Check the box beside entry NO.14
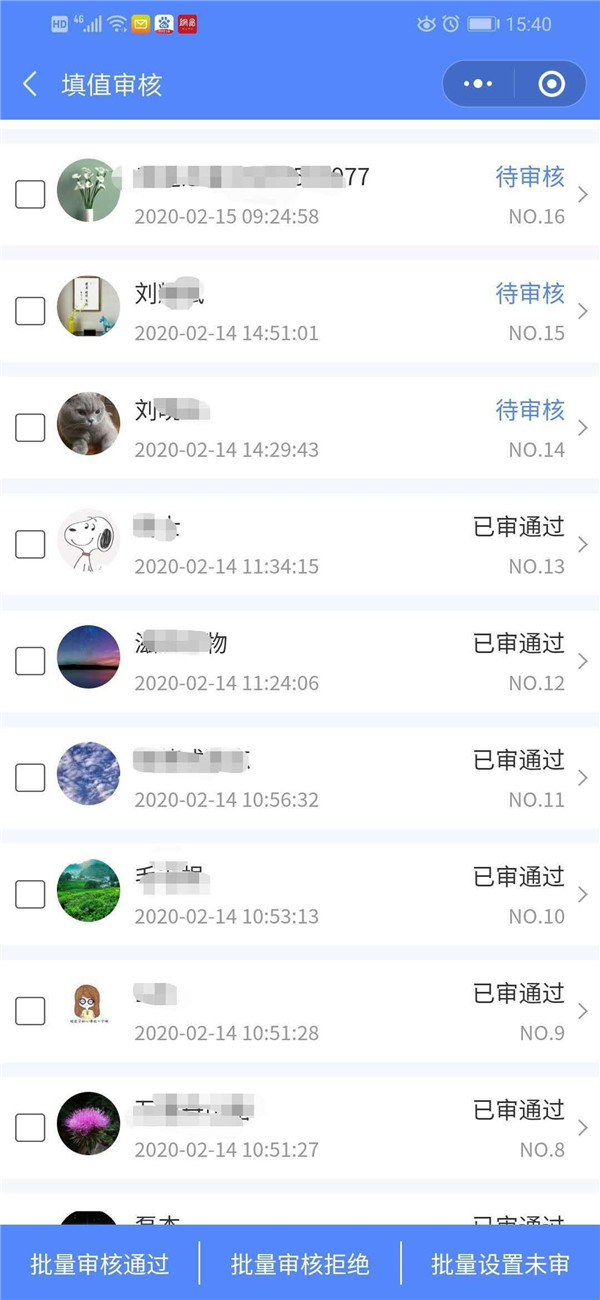The image size is (600, 1300). [30, 428]
